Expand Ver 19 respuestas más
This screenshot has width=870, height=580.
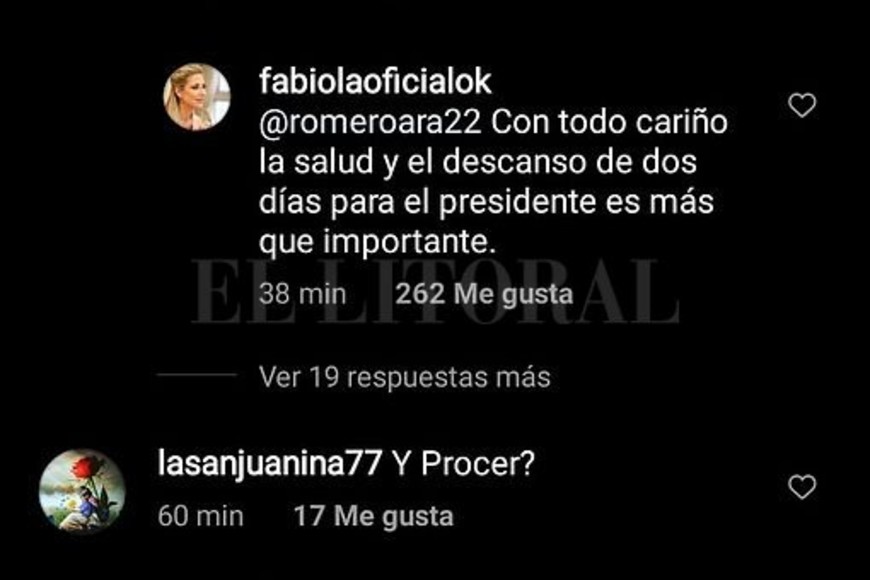coord(404,378)
